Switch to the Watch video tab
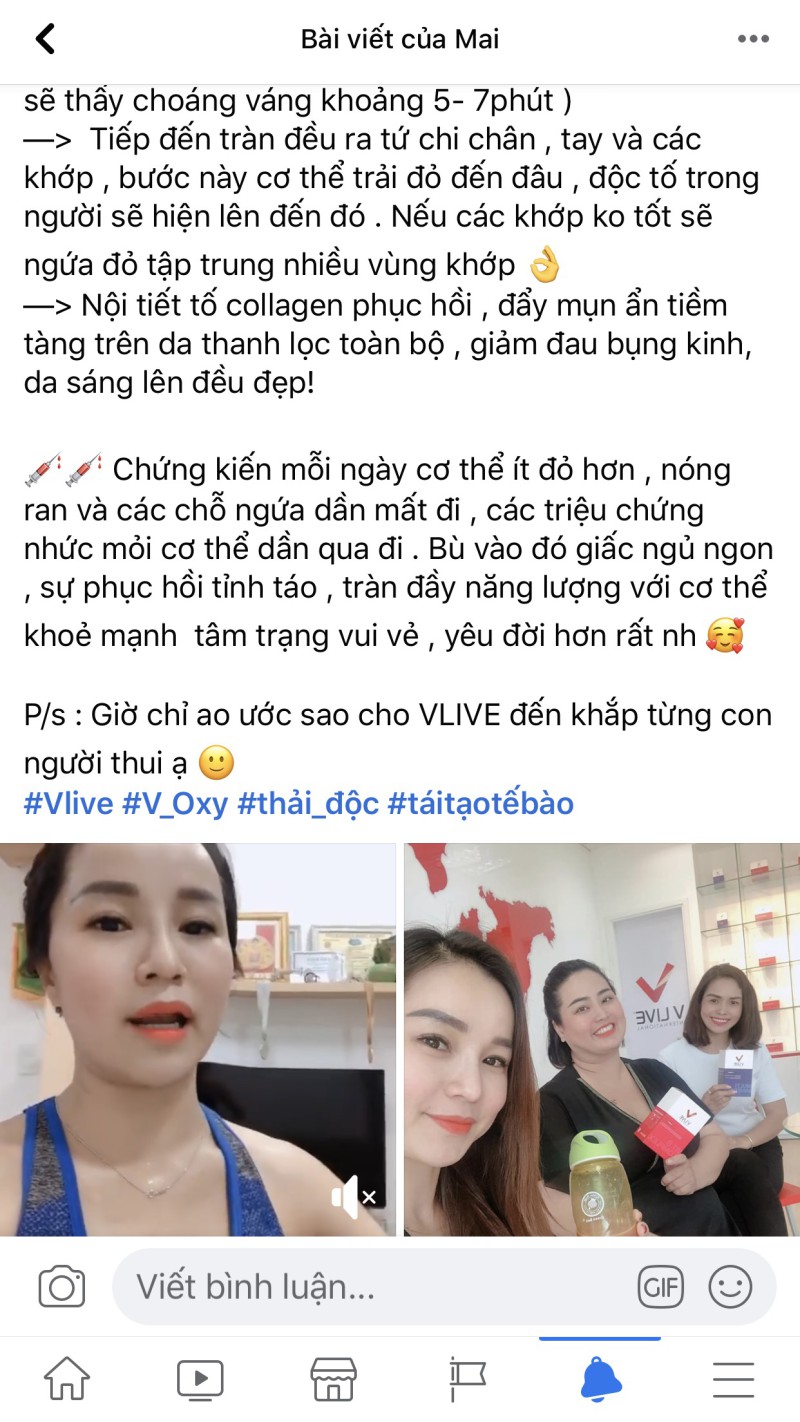The image size is (800, 1422). tap(200, 1380)
